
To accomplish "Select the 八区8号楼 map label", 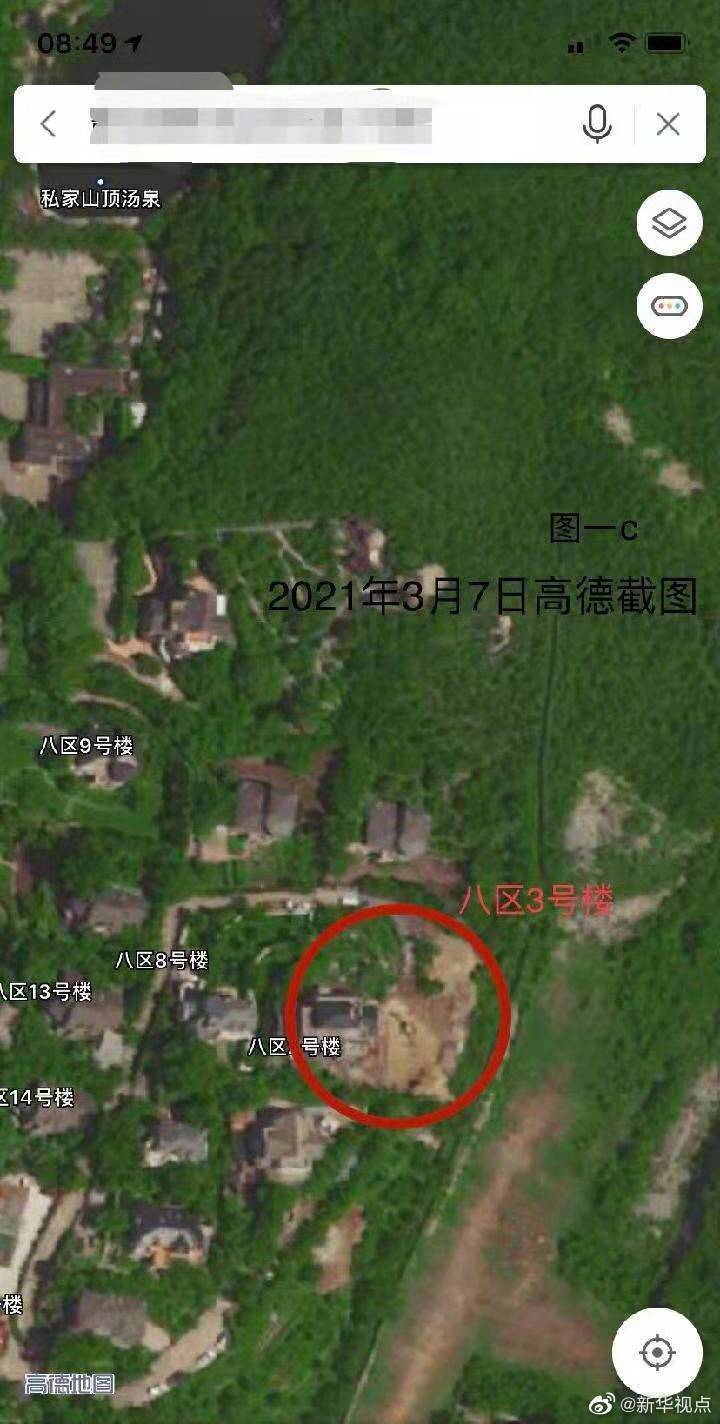I will tap(162, 960).
